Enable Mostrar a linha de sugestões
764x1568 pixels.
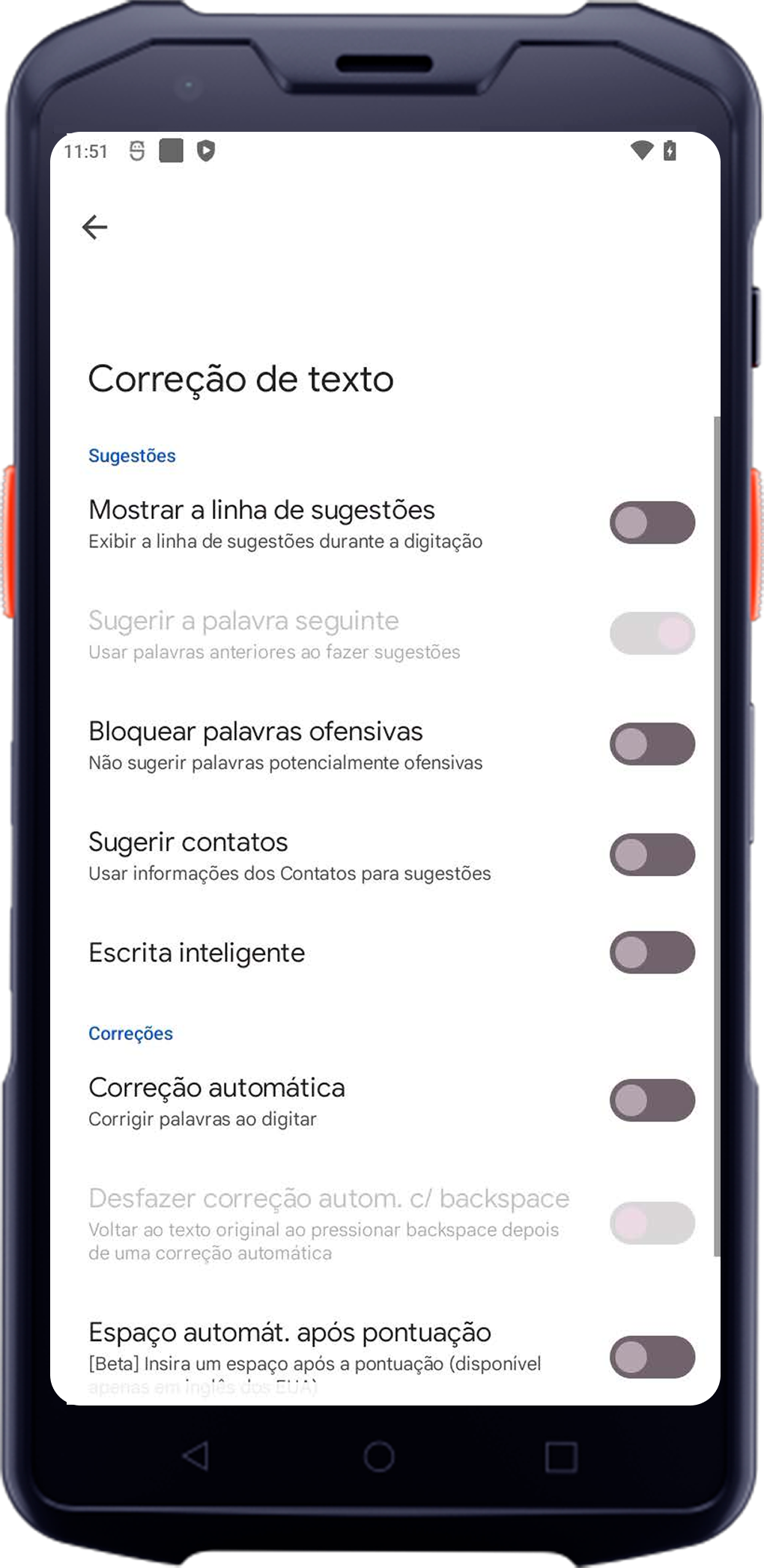(652, 523)
